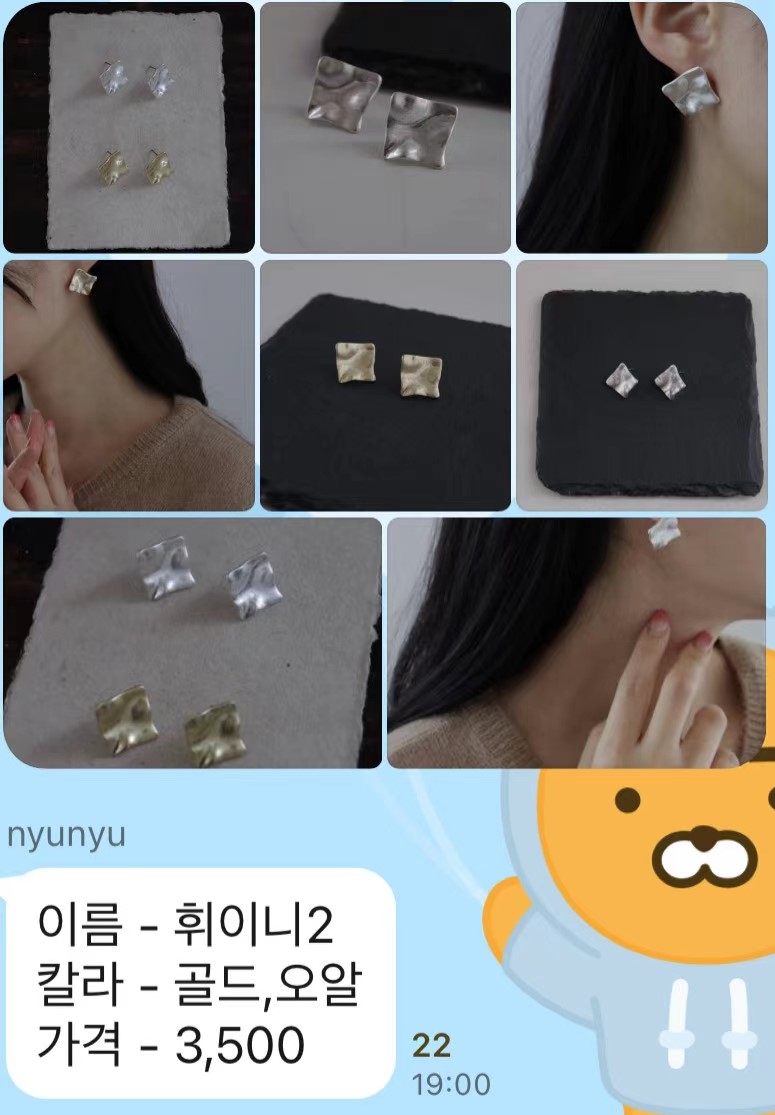View the gold earrings on the black slate
This screenshot has width=775, height=1115.
pyautogui.click(x=385, y=385)
